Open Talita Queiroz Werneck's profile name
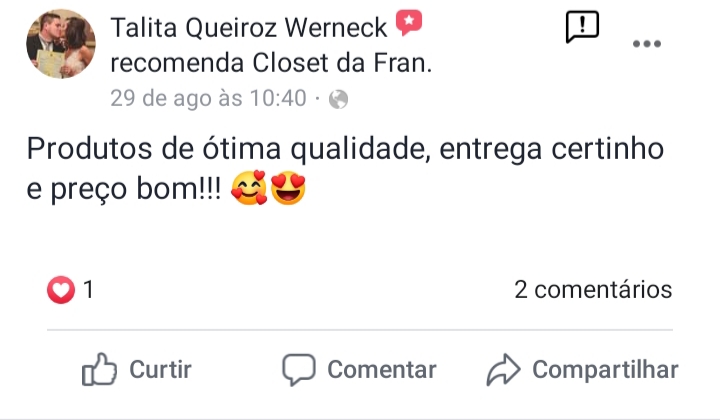This screenshot has width=720, height=420. tap(248, 27)
